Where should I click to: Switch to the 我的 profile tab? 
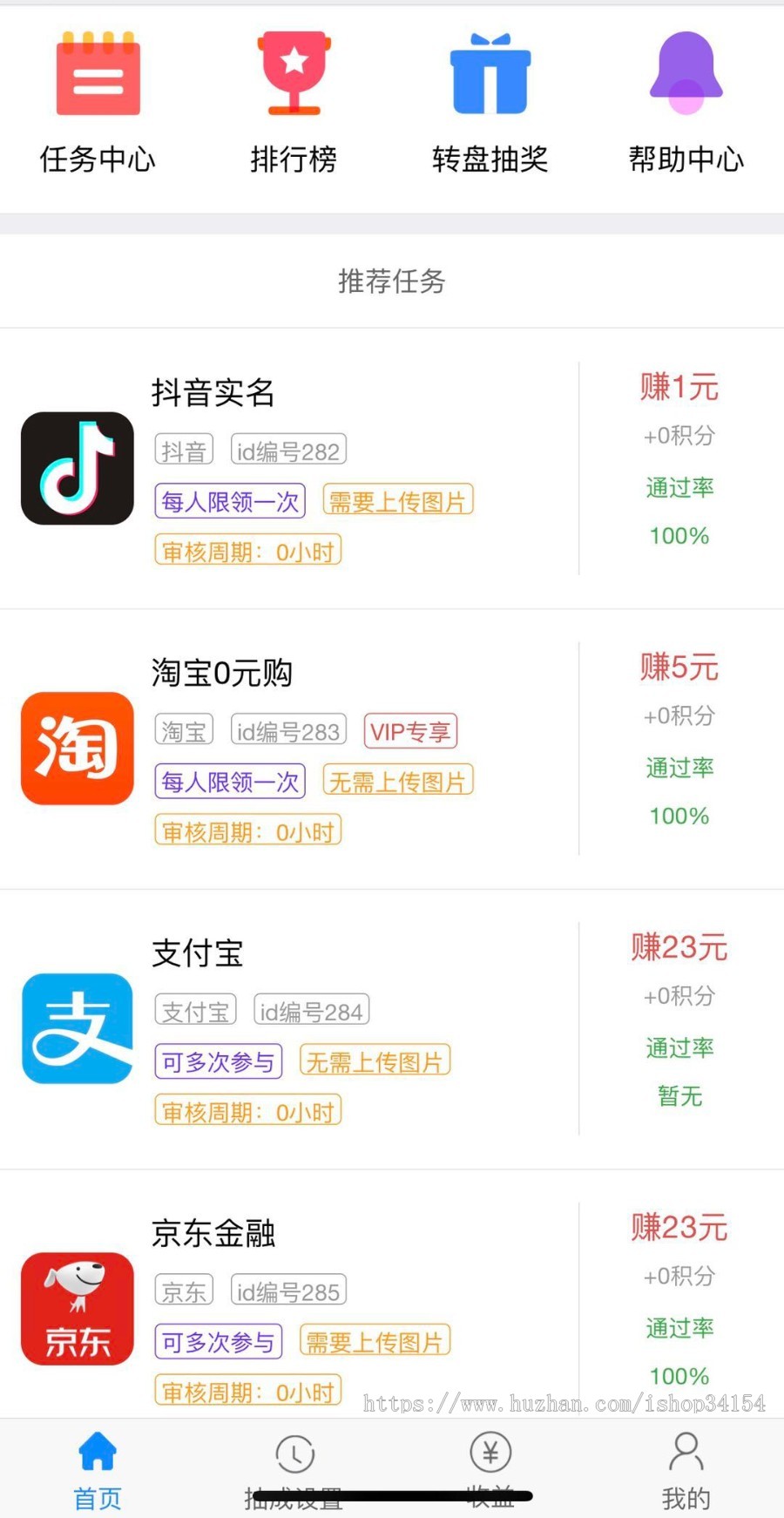click(x=685, y=1468)
